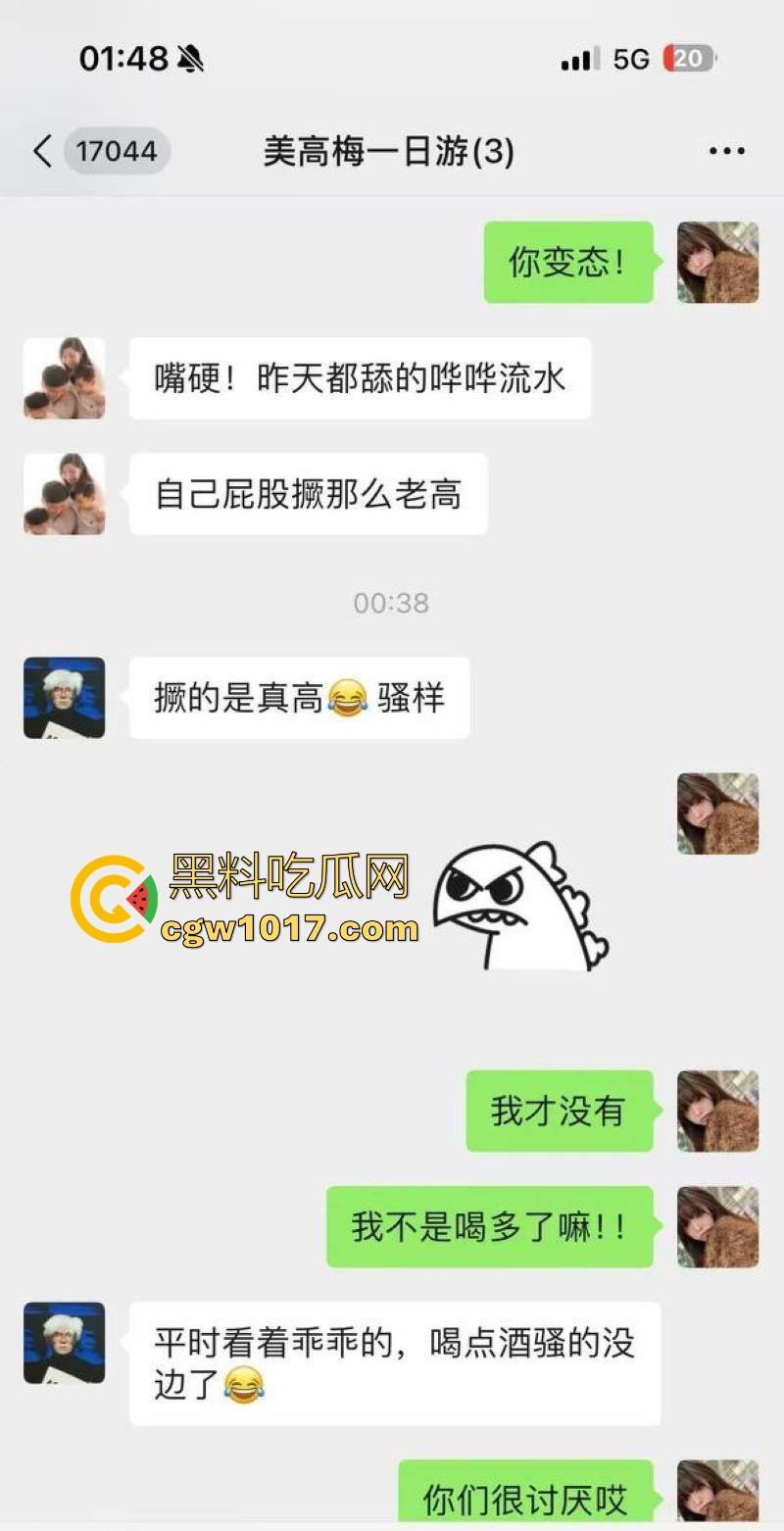
Task: Select the 00:38 timestamp divider
Action: click(x=391, y=605)
